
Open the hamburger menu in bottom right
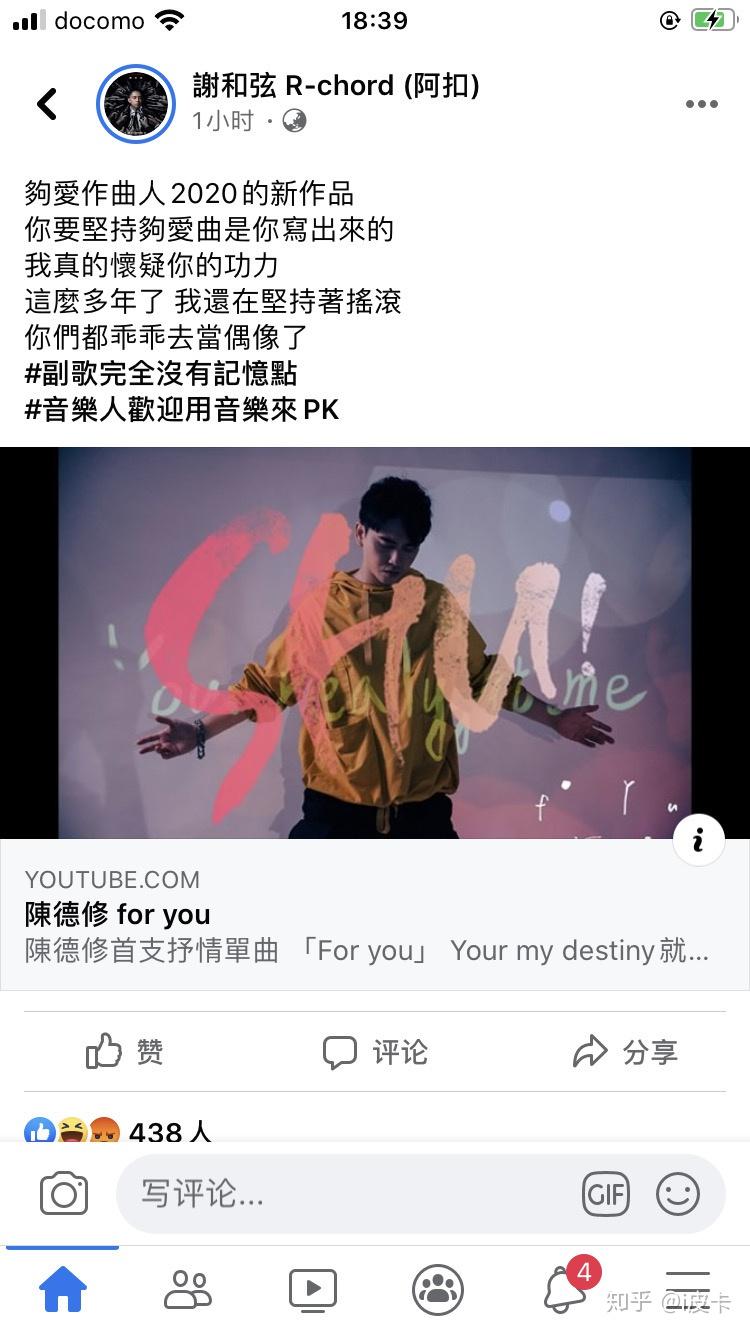point(687,1290)
